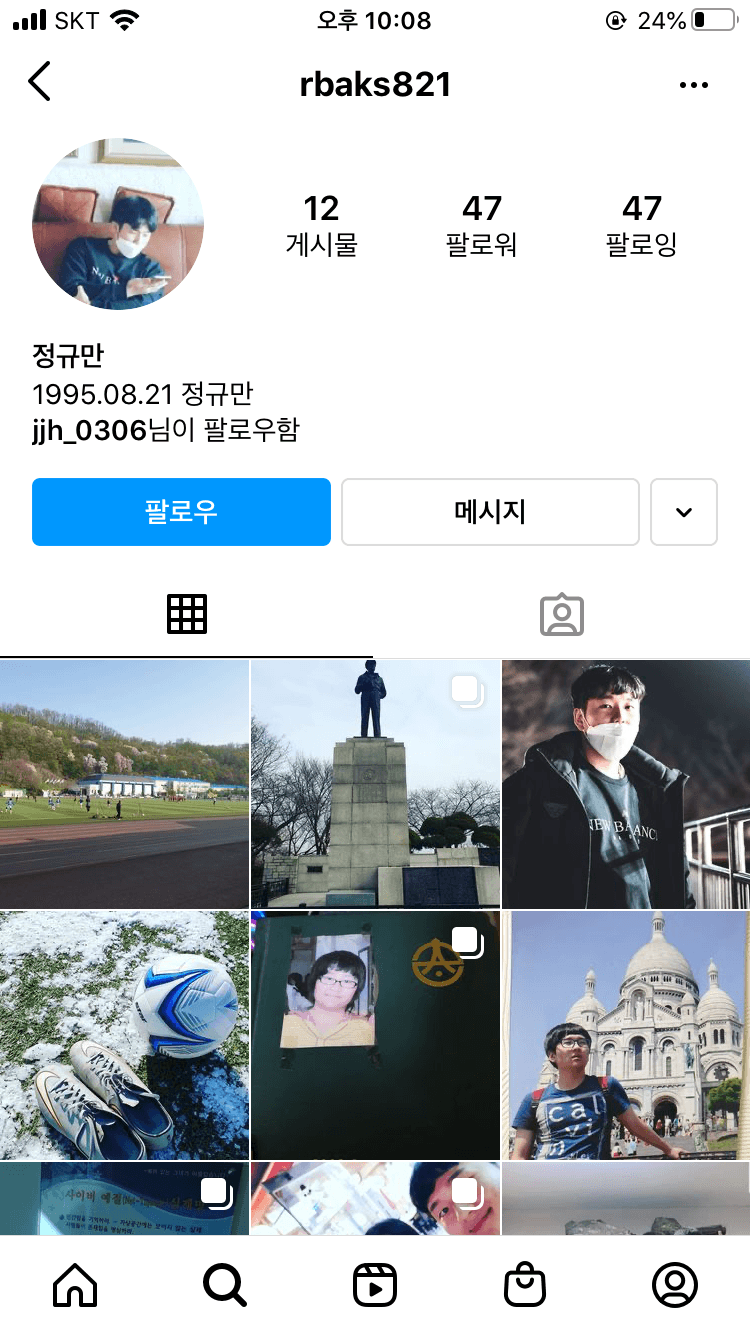The height and width of the screenshot is (1334, 750).
Task: Open jjh_0306 follower link
Action: [89, 431]
